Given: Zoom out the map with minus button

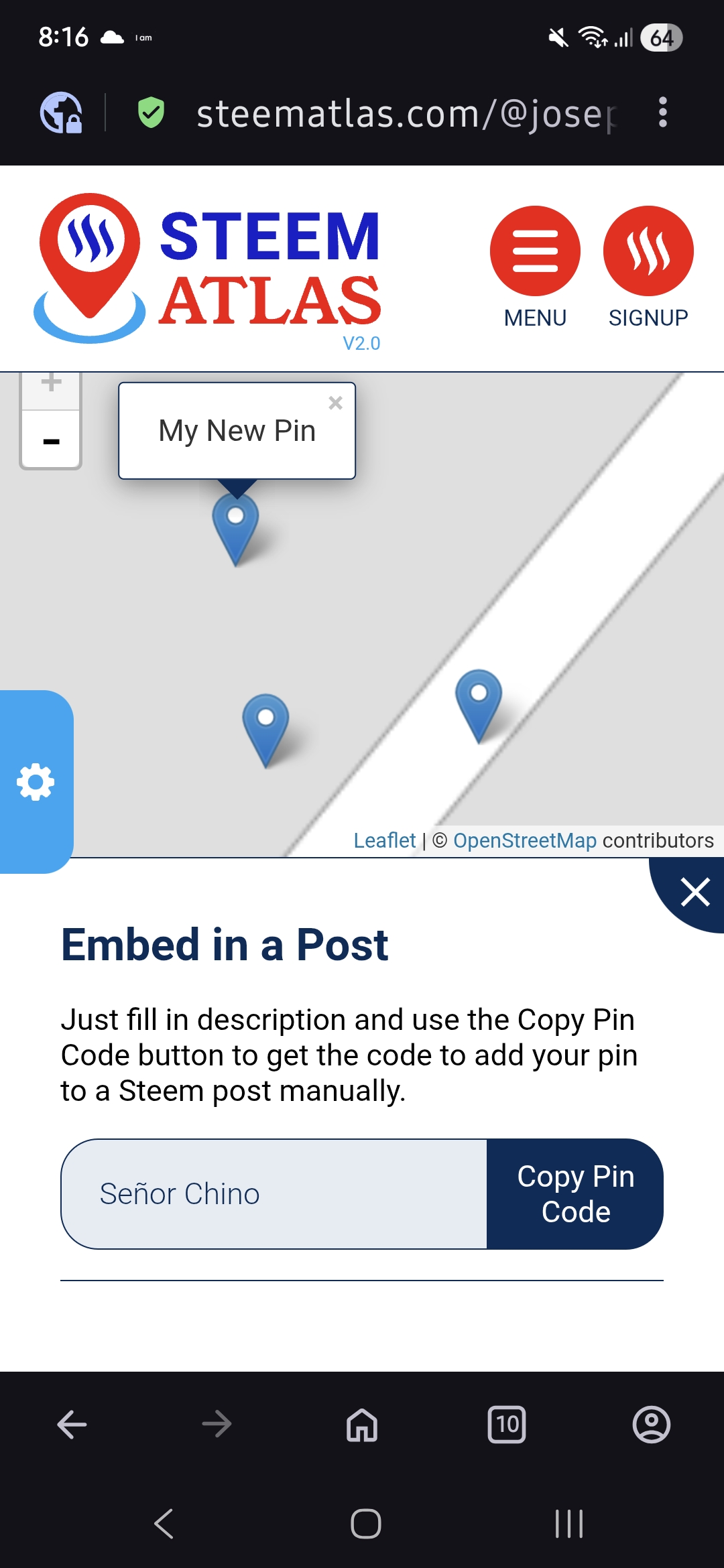Looking at the screenshot, I should tap(51, 440).
